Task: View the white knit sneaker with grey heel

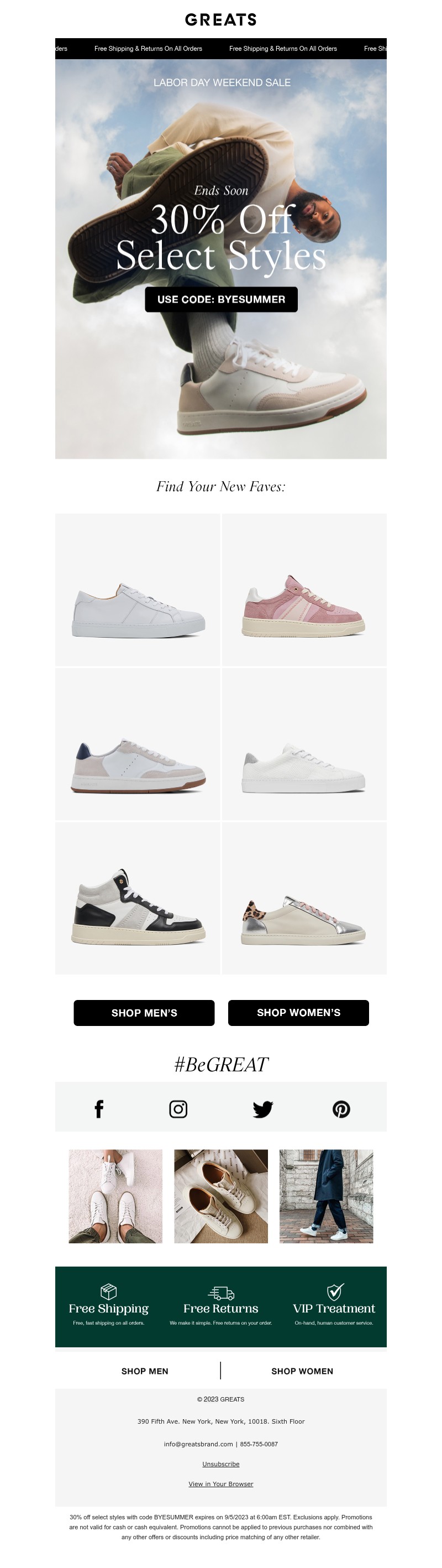Action: tap(304, 744)
